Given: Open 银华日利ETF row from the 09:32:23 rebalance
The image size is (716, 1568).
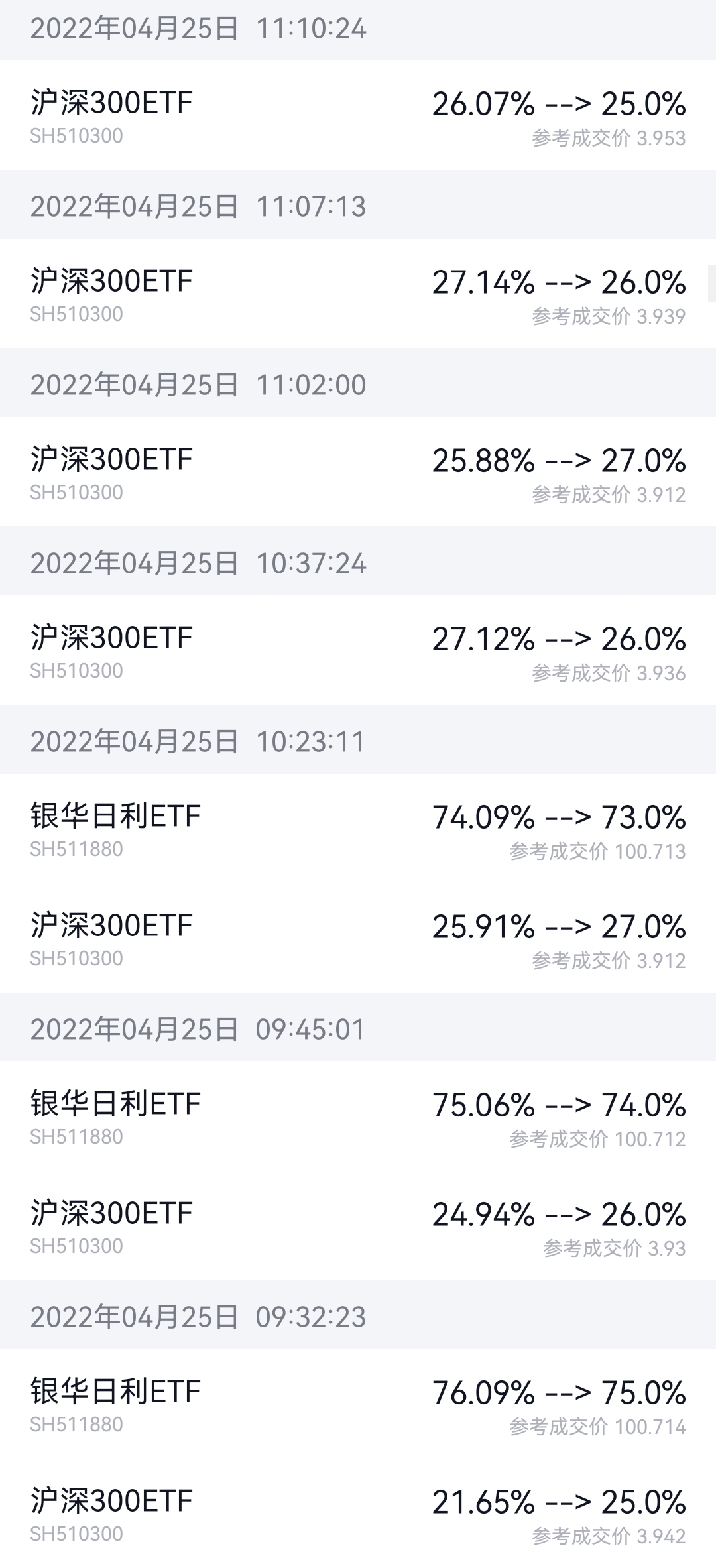Looking at the screenshot, I should (x=358, y=1405).
